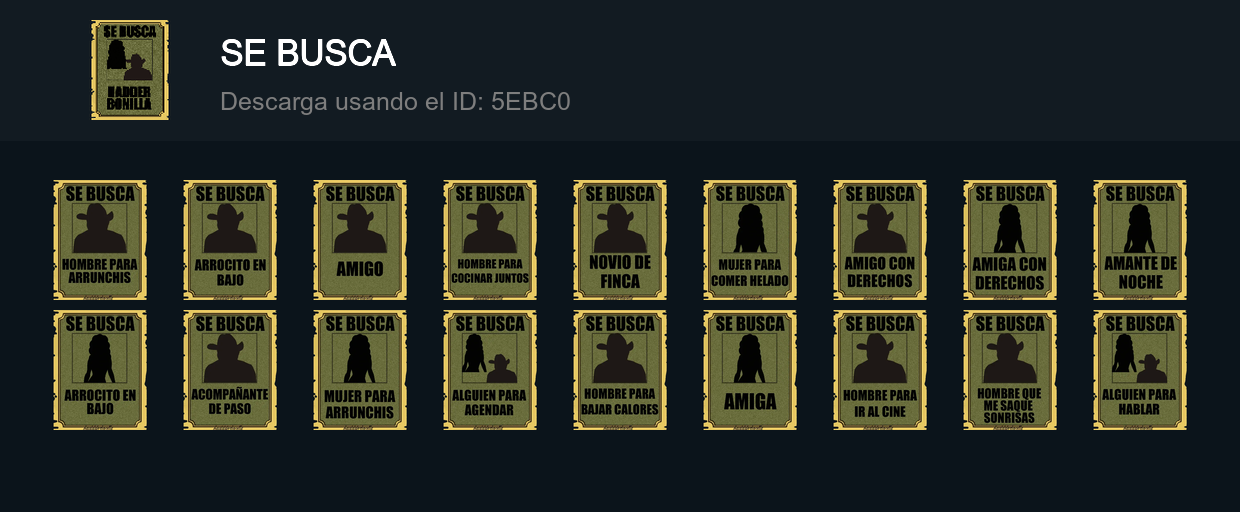Tap the Amigo sticker
This screenshot has height=512, width=1240.
pos(360,239)
